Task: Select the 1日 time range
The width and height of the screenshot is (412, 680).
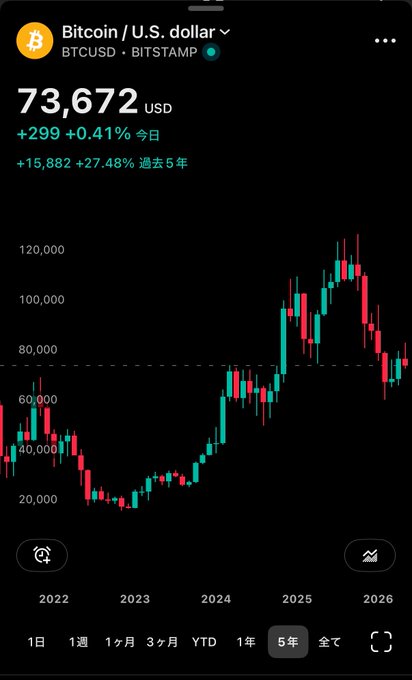Action: (36, 642)
